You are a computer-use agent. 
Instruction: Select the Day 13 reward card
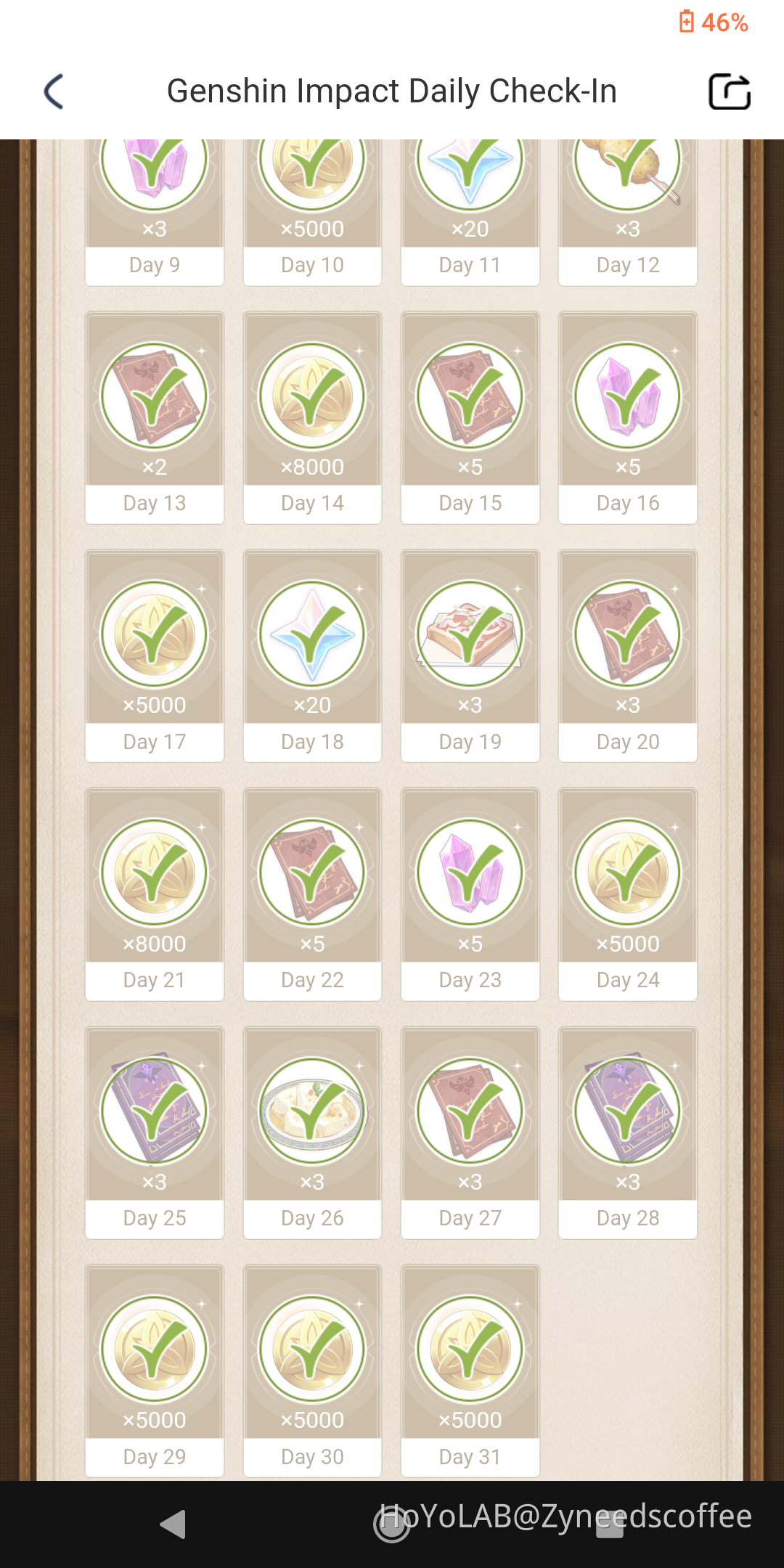155,417
